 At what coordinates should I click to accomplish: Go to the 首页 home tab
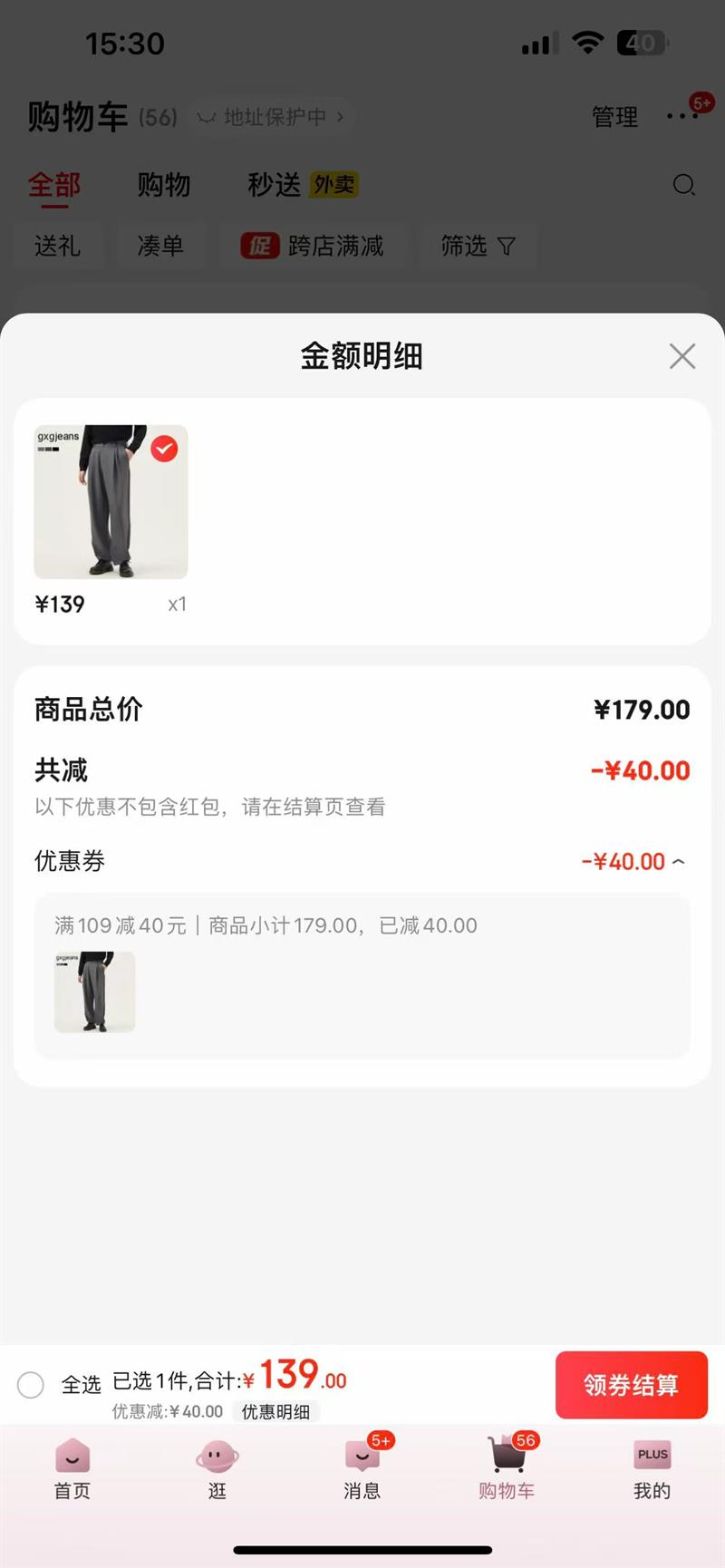(72, 1468)
